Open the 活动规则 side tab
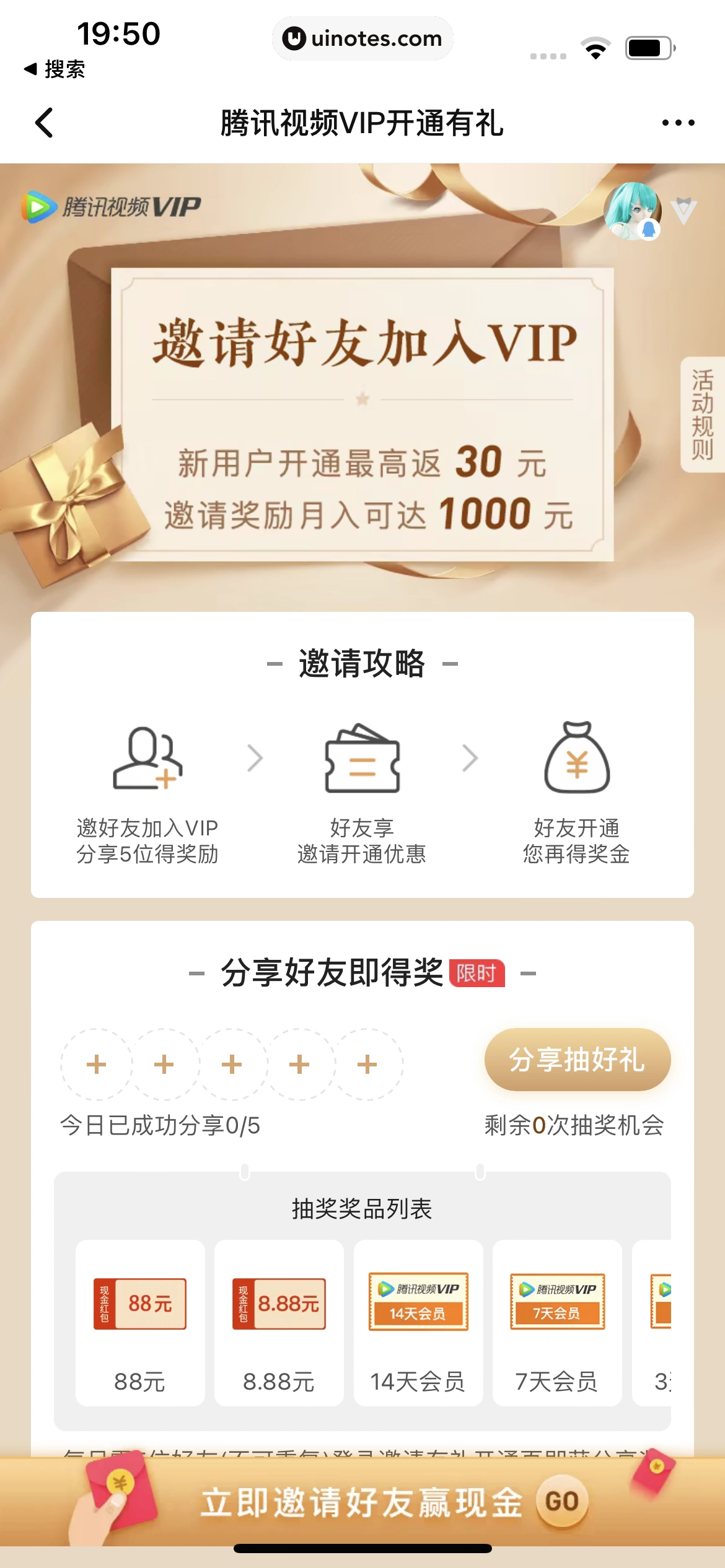 702,414
